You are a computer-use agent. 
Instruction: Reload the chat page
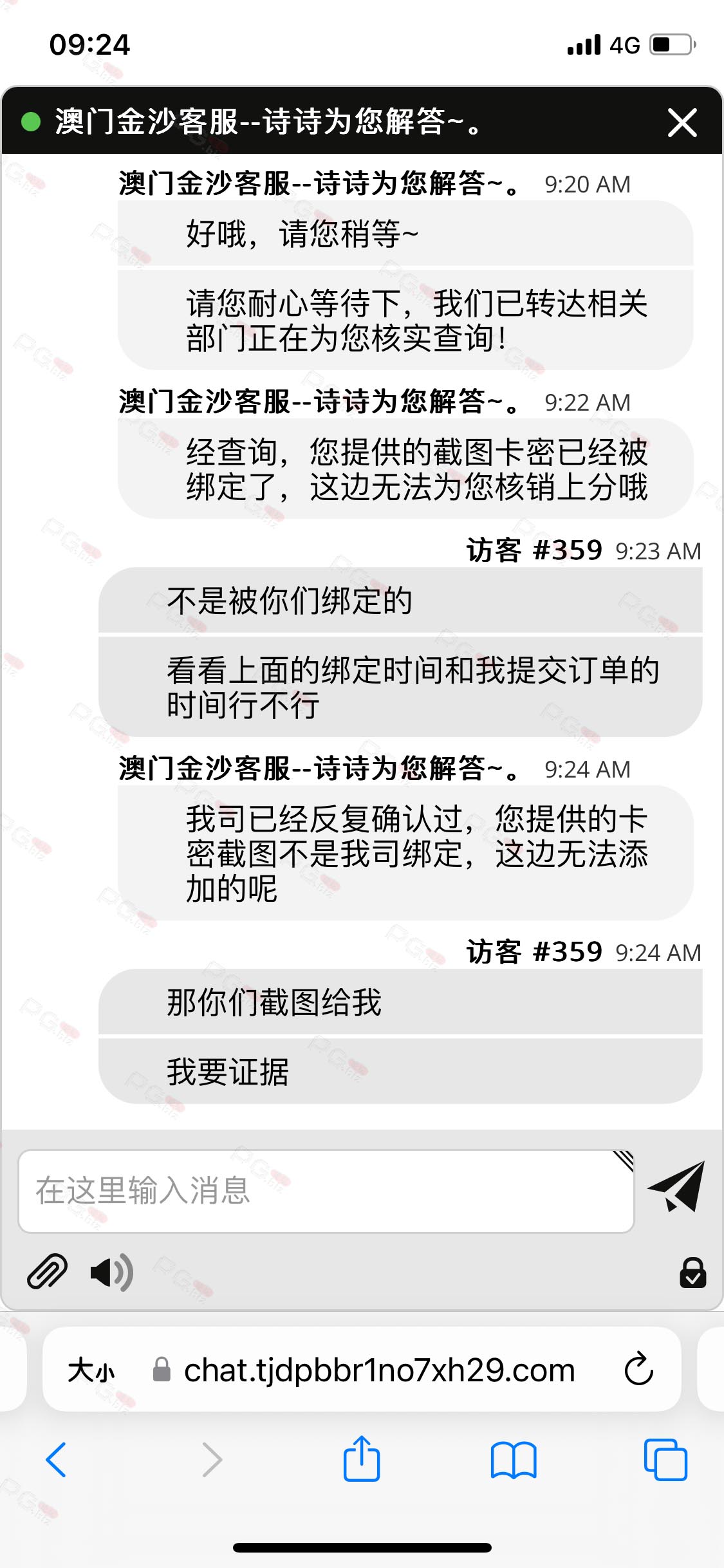[638, 1368]
